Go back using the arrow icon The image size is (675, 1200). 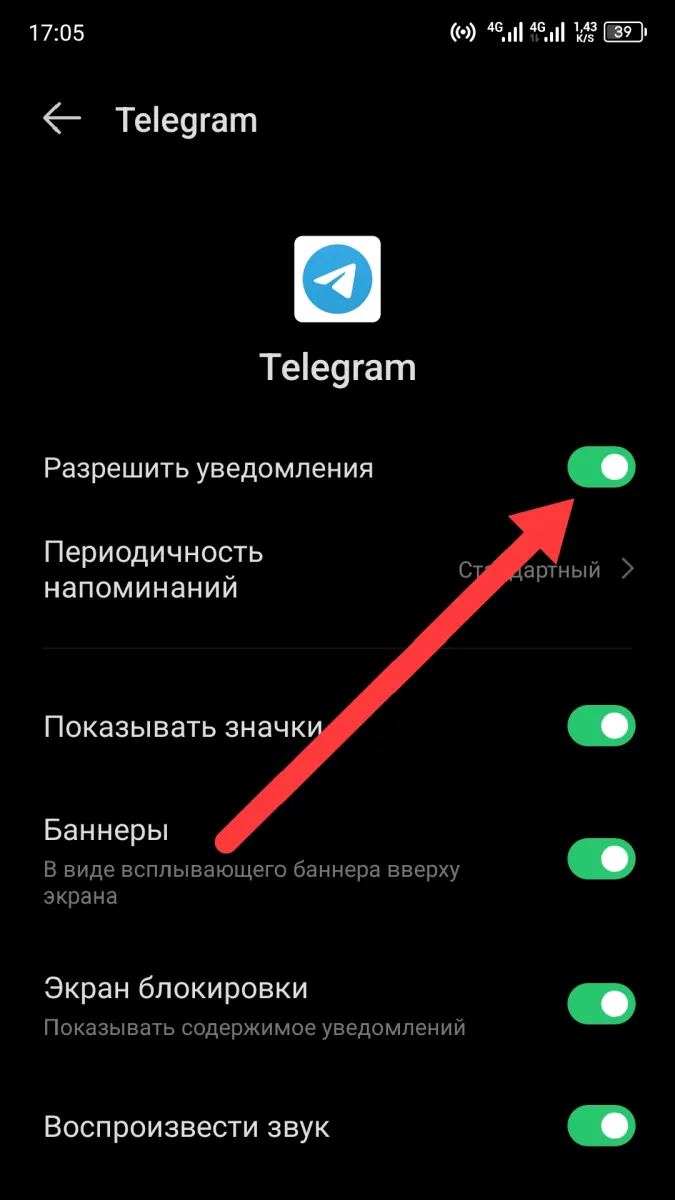point(61,120)
